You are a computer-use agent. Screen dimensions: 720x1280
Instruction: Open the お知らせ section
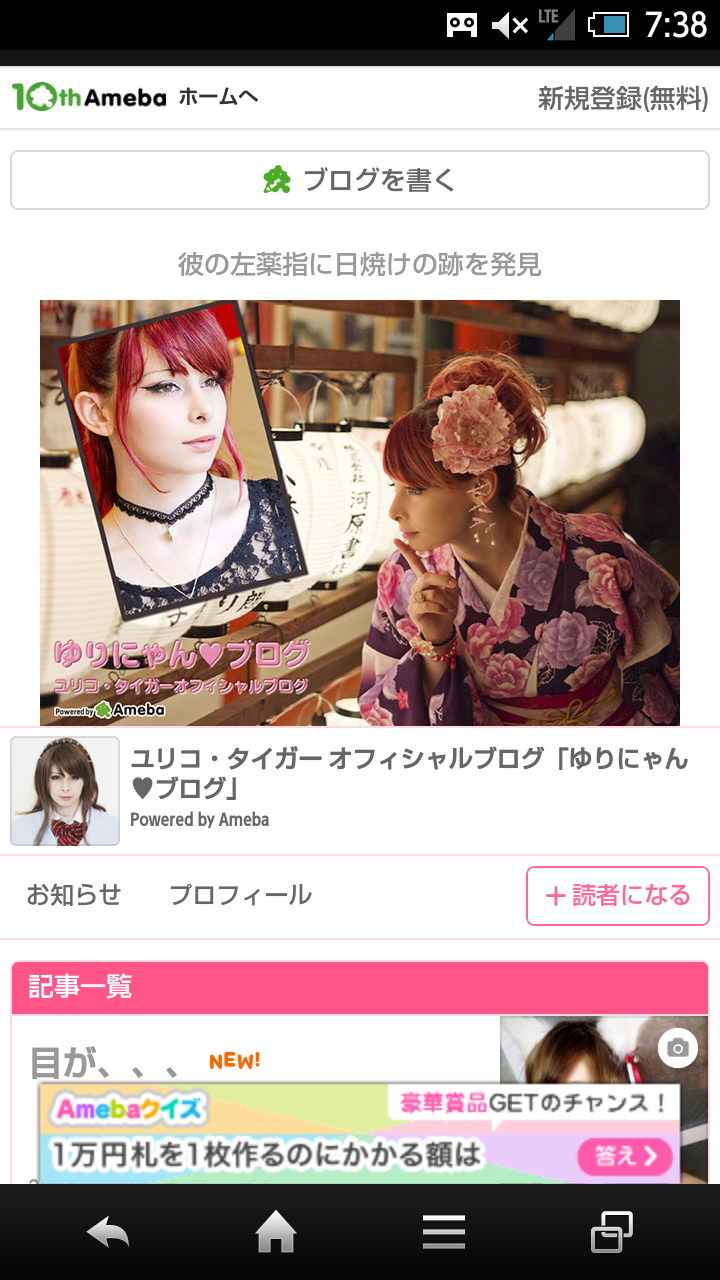[x=74, y=895]
